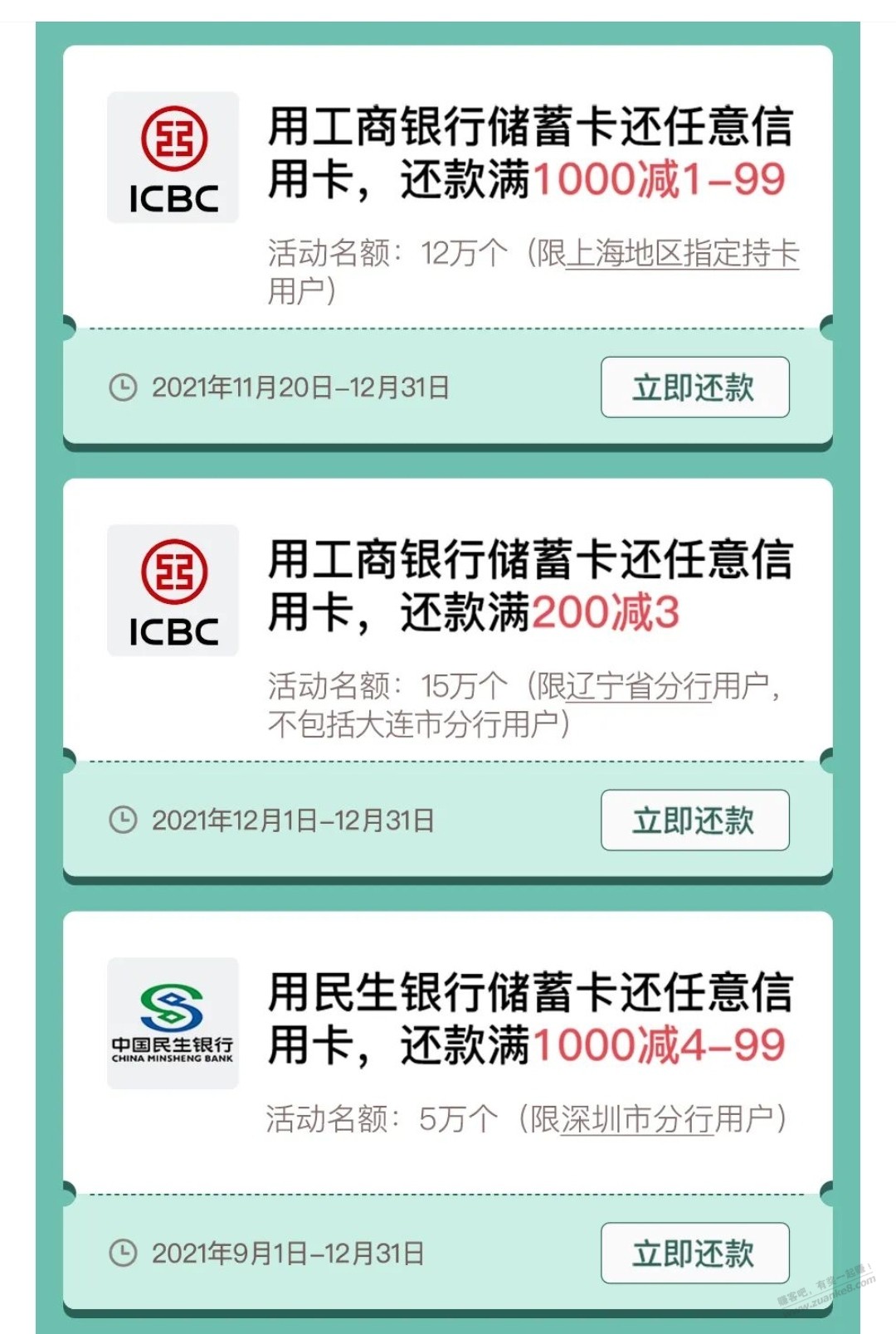This screenshot has height=1334, width=896.
Task: Open the 辽宁省分行 underlined link
Action: coord(637,686)
